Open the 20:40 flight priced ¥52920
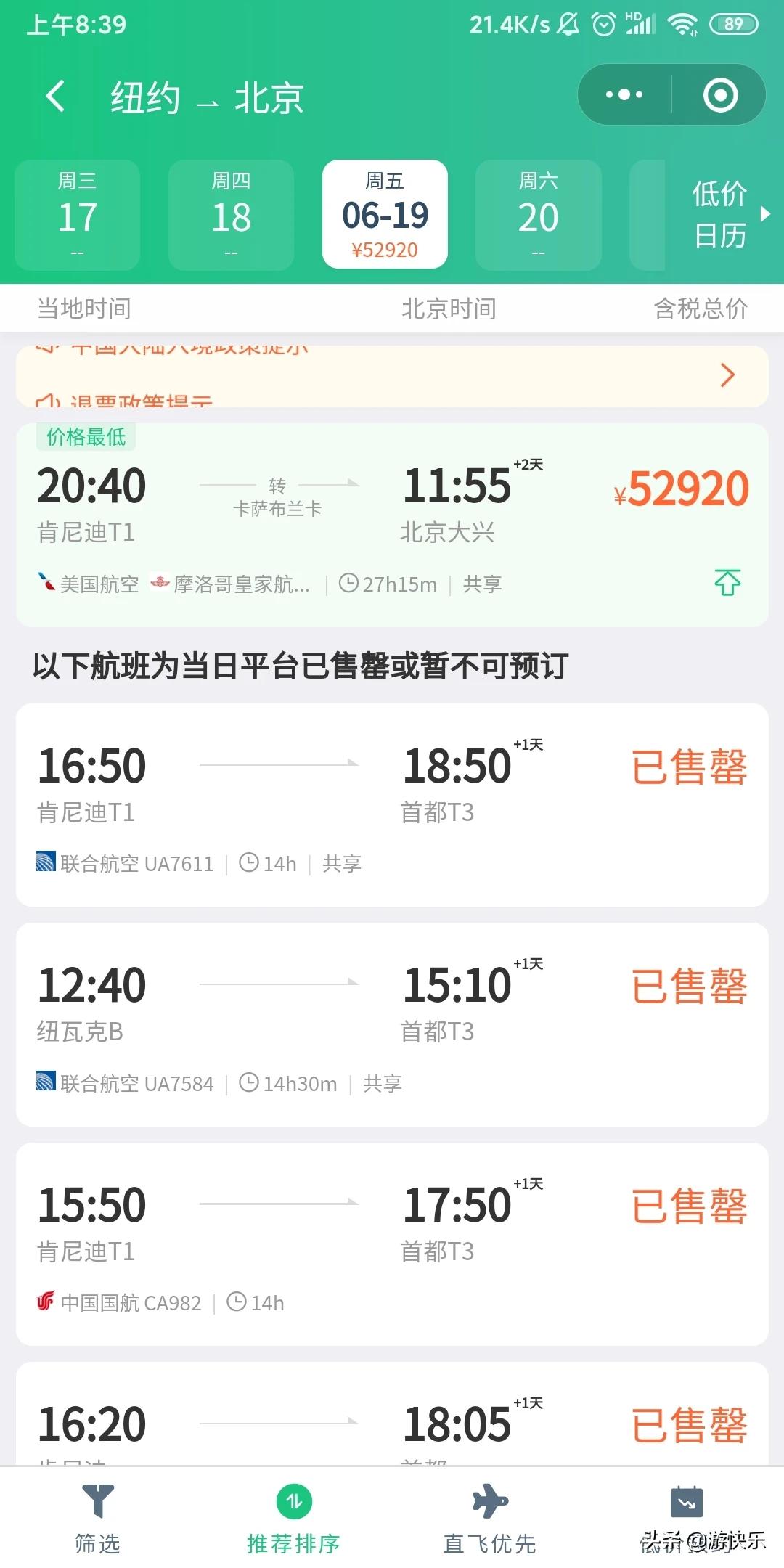 click(x=392, y=525)
